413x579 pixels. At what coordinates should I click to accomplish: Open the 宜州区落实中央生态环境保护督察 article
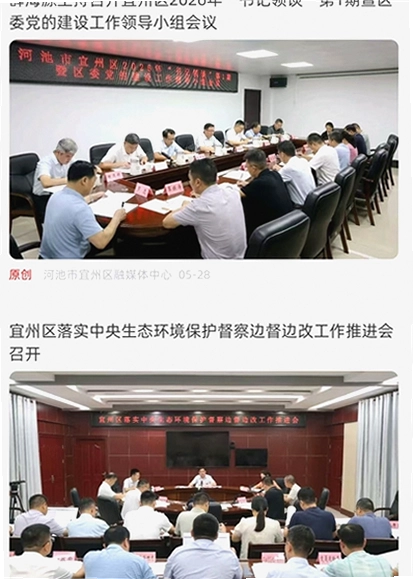201,342
